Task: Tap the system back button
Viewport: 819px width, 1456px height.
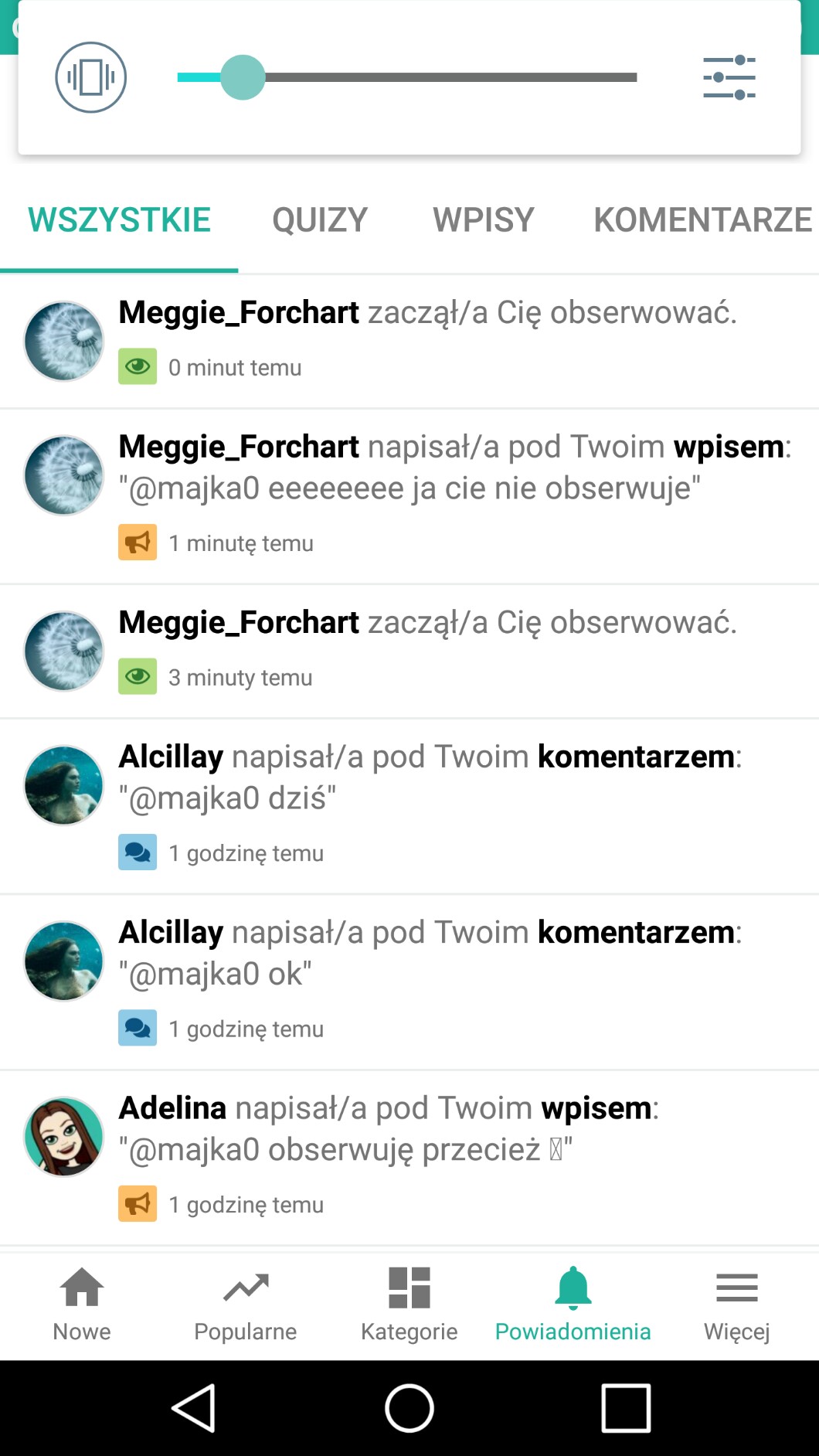Action: pyautogui.click(x=193, y=1408)
